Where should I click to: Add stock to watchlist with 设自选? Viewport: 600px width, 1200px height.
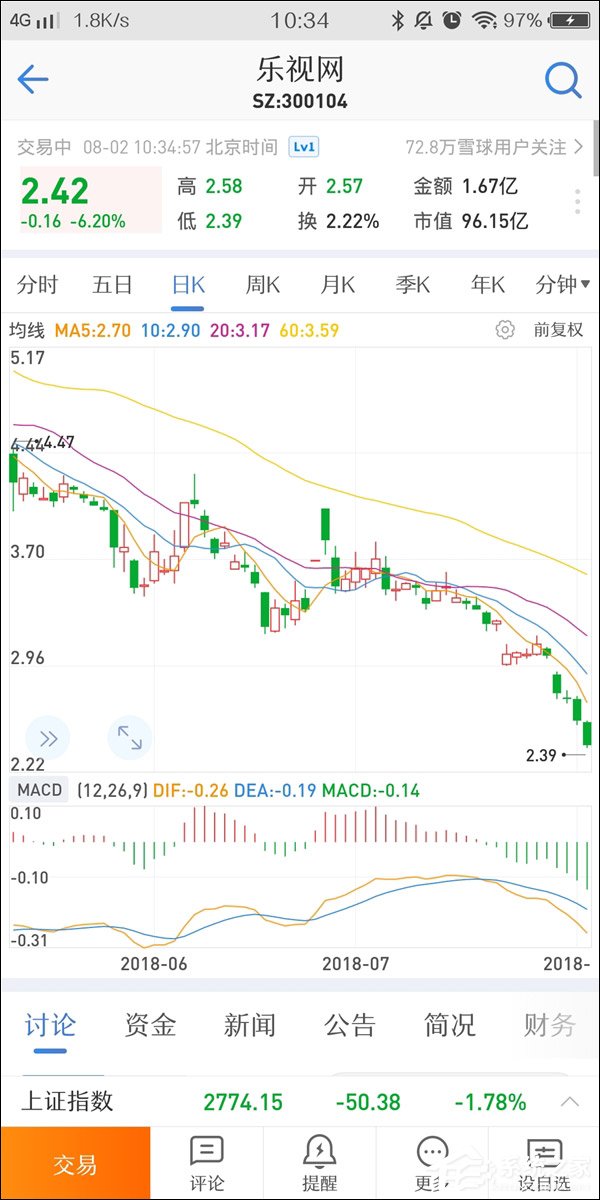pyautogui.click(x=544, y=1163)
